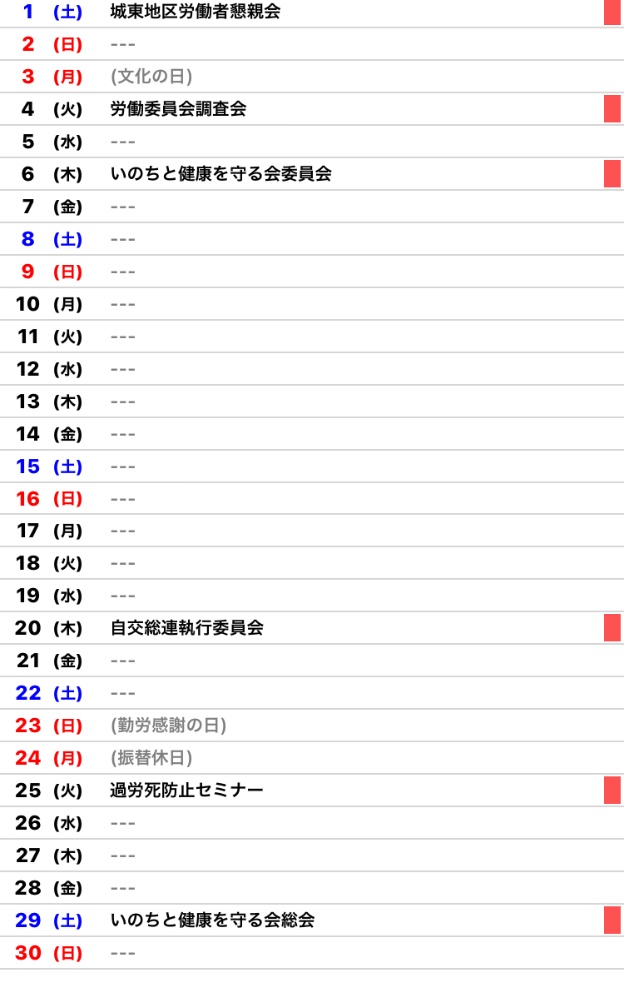Open the 過労死防止セミナー event on the 25th

click(186, 790)
